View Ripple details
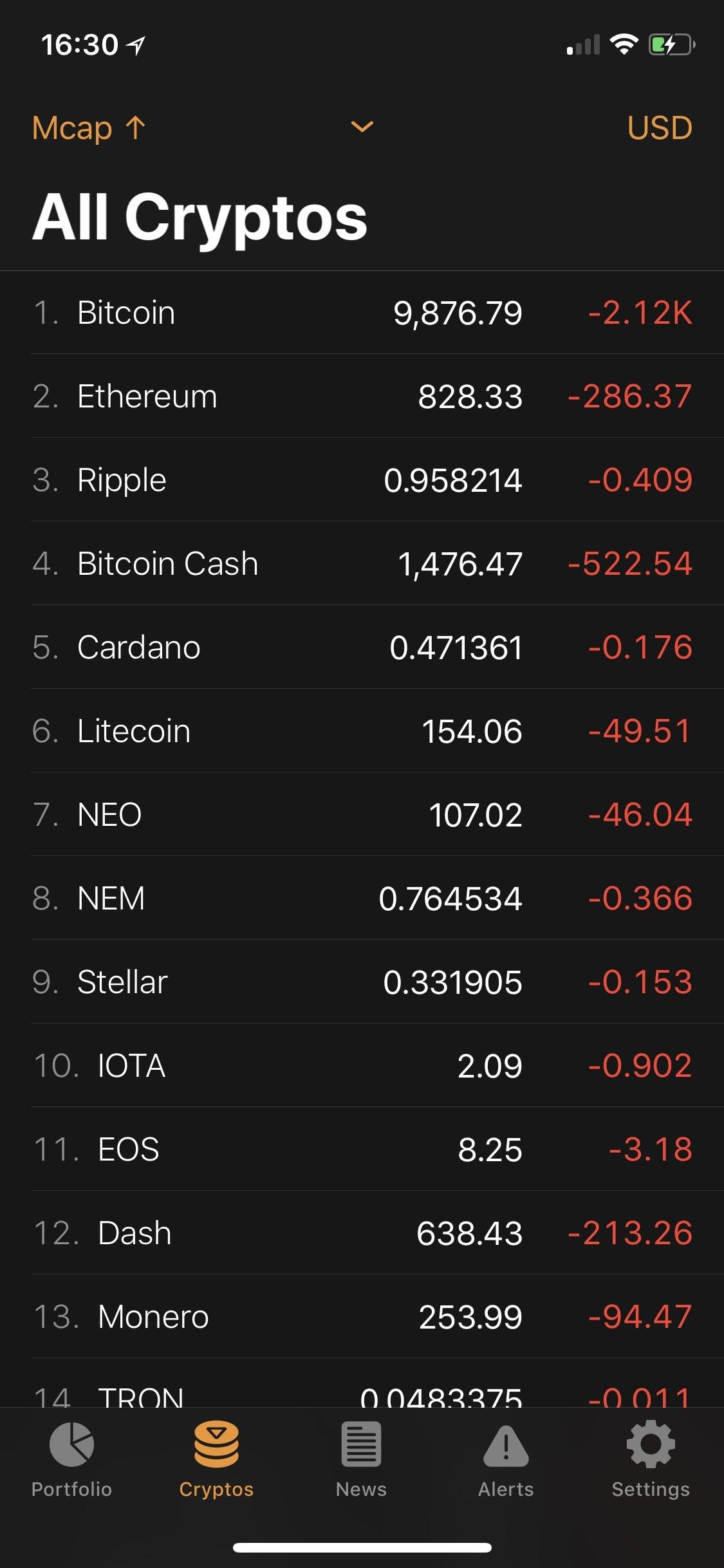This screenshot has width=724, height=1568. pos(362,480)
